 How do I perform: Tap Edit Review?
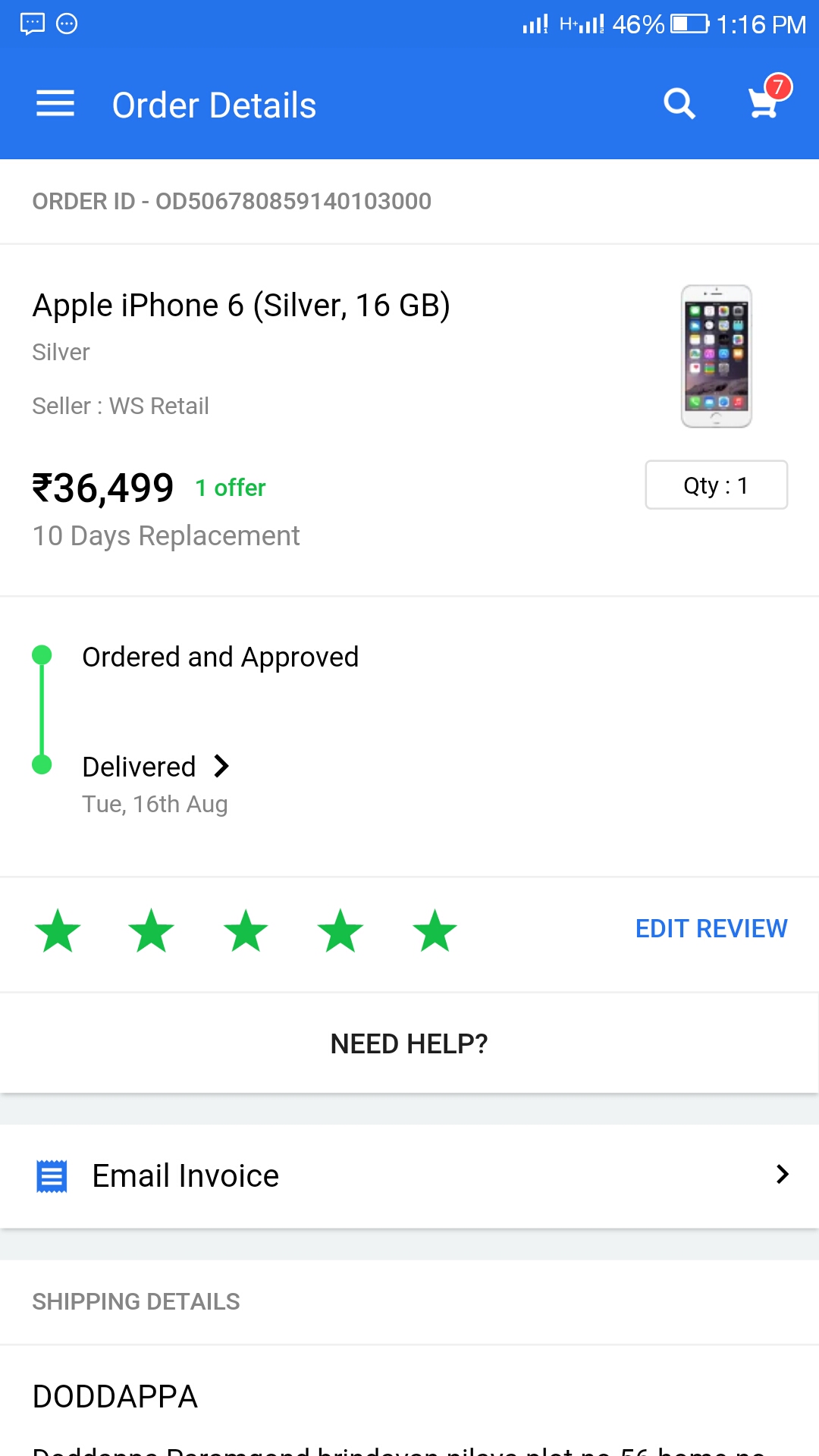point(711,929)
